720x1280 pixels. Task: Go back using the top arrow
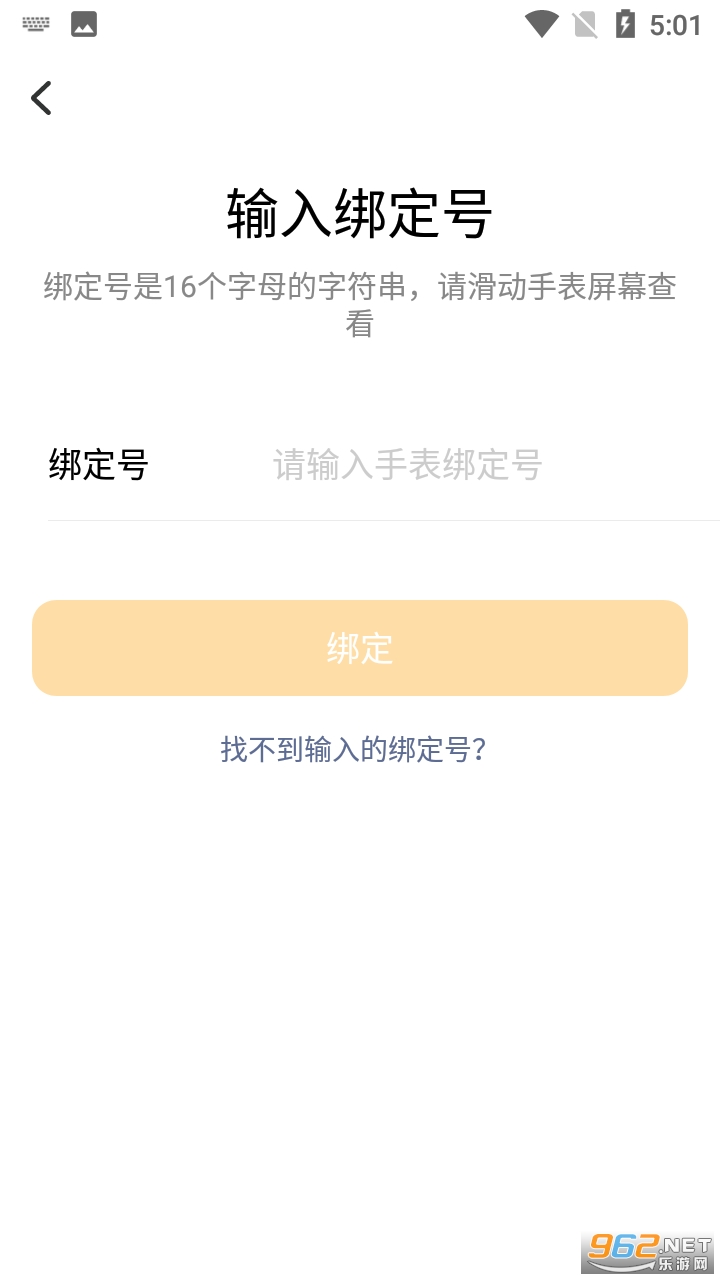41,98
